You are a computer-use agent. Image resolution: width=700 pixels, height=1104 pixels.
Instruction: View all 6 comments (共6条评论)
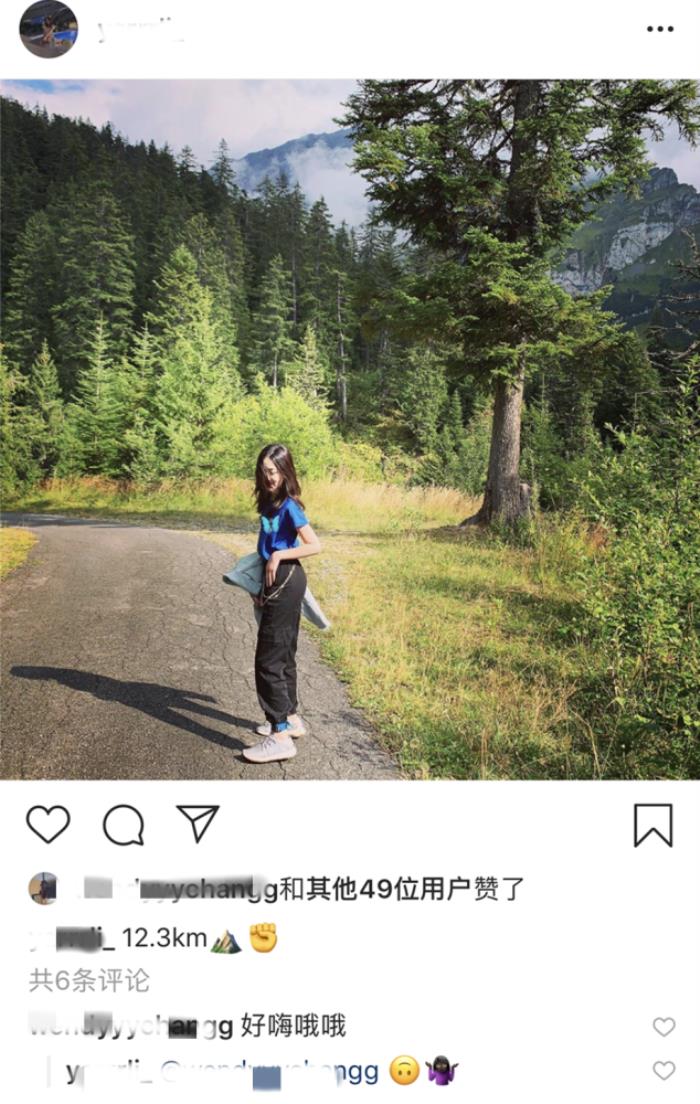click(89, 980)
